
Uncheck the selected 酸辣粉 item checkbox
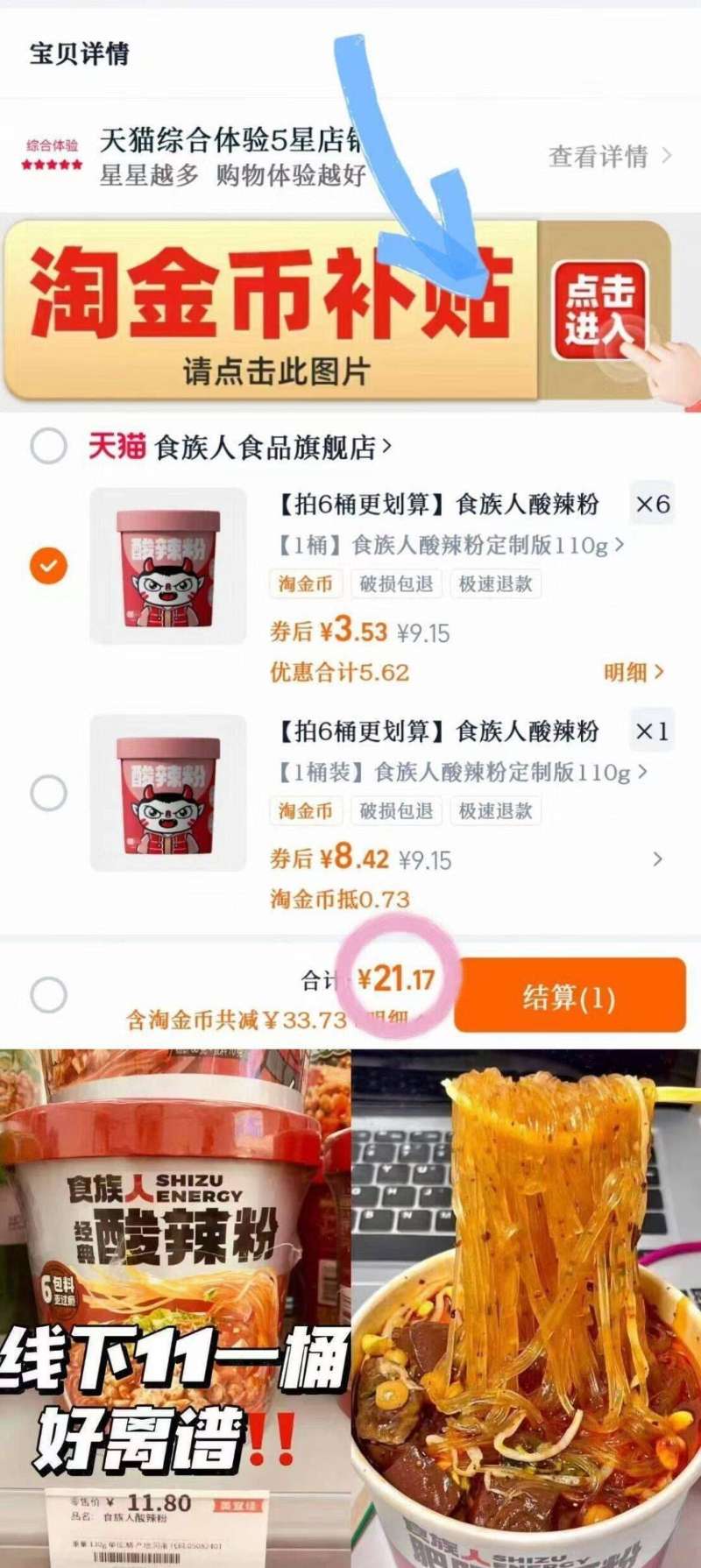pos(50,566)
